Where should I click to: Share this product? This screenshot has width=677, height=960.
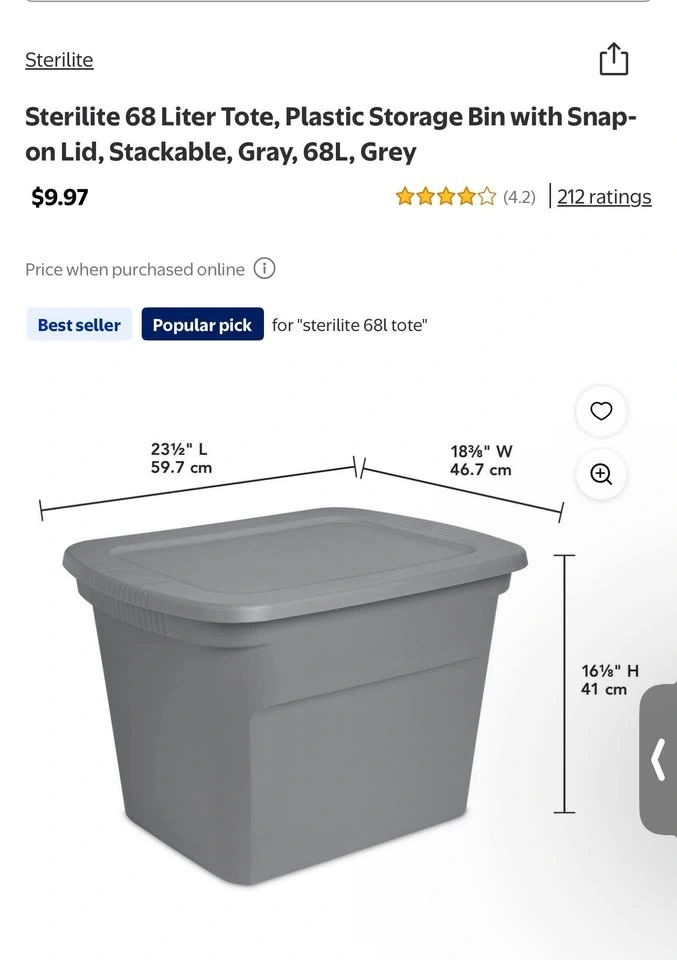click(613, 60)
